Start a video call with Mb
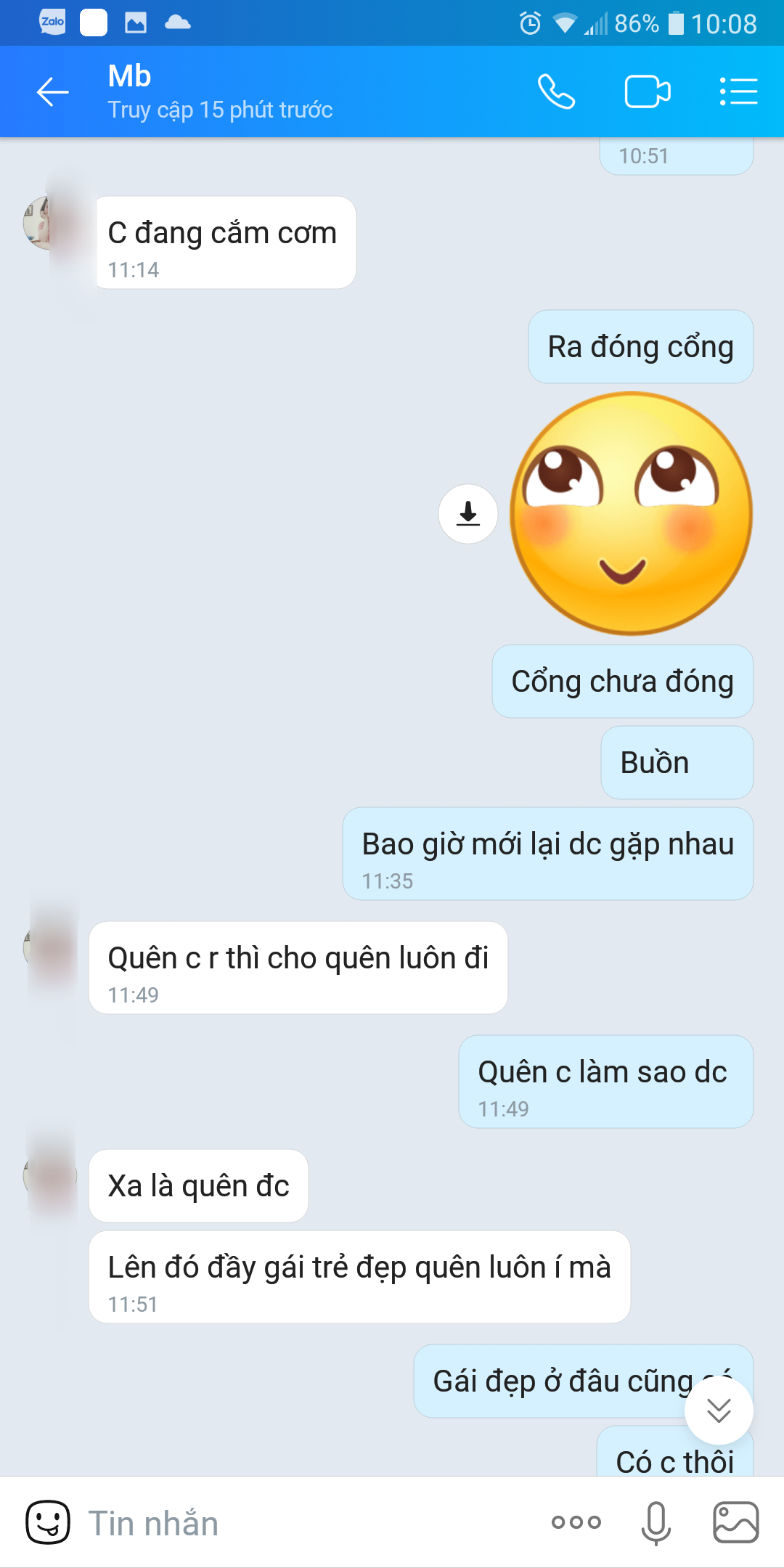 click(647, 92)
